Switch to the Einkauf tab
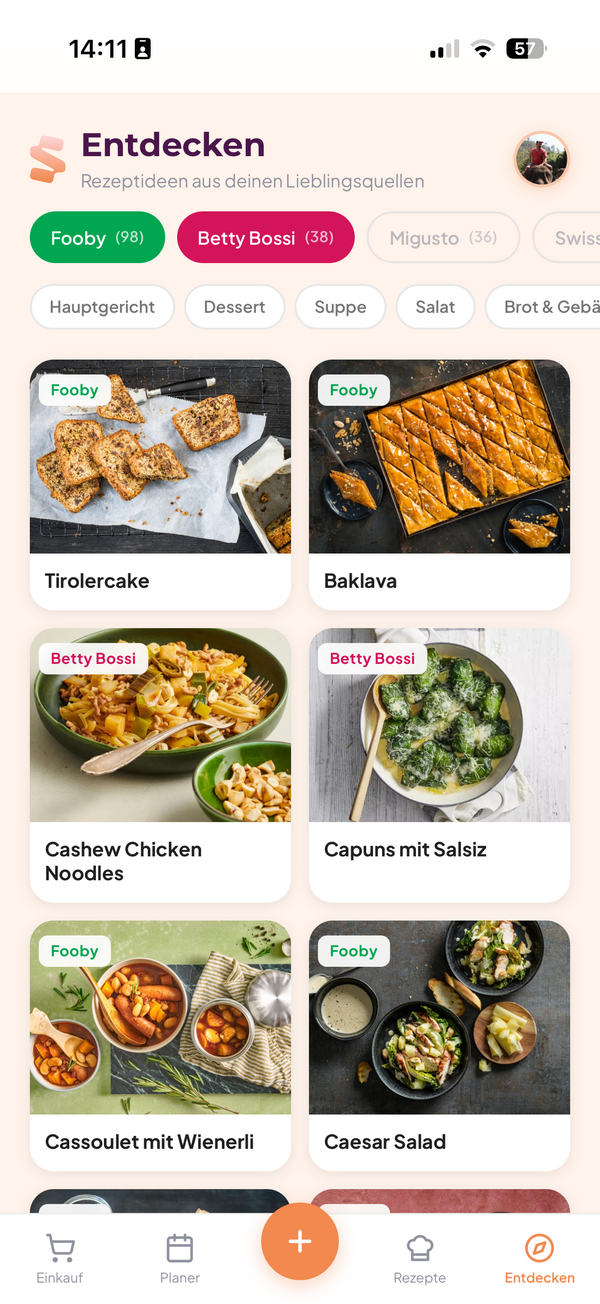Viewport: 600px width, 1304px height. point(60,1258)
